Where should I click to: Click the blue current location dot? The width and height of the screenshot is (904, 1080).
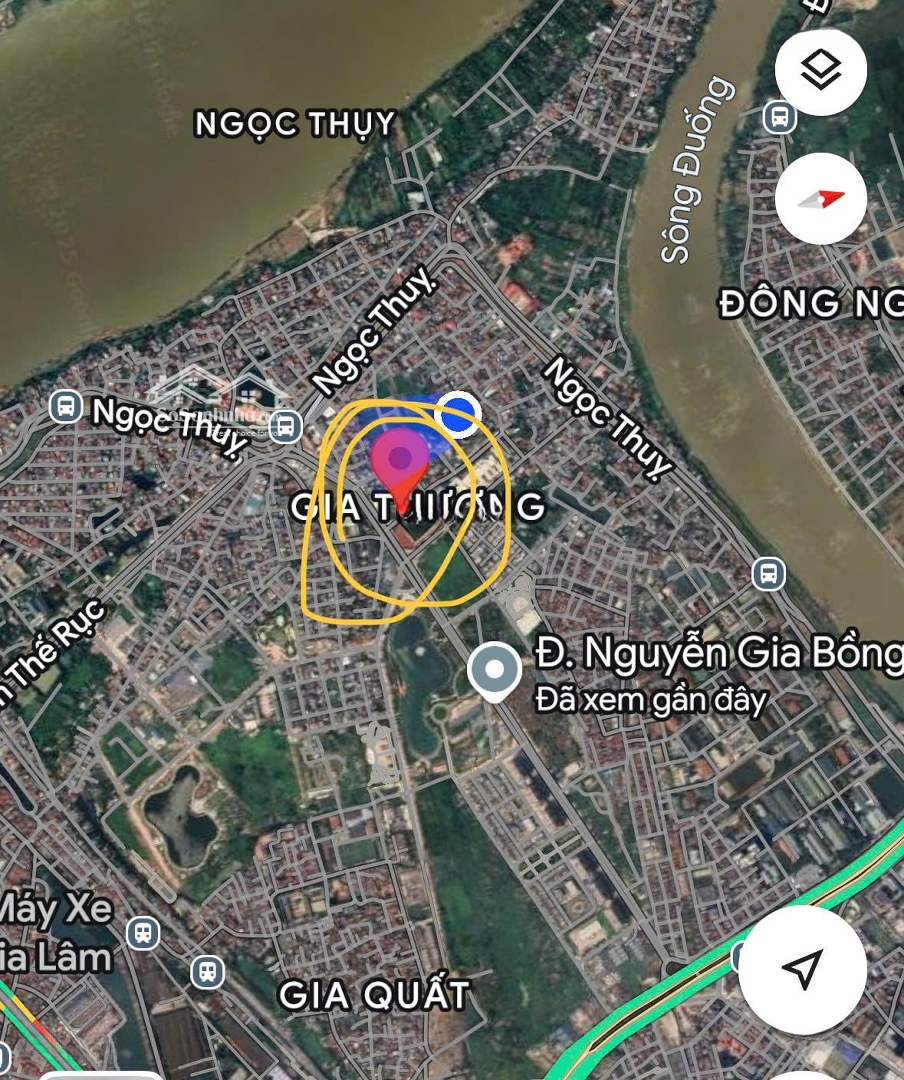456,413
